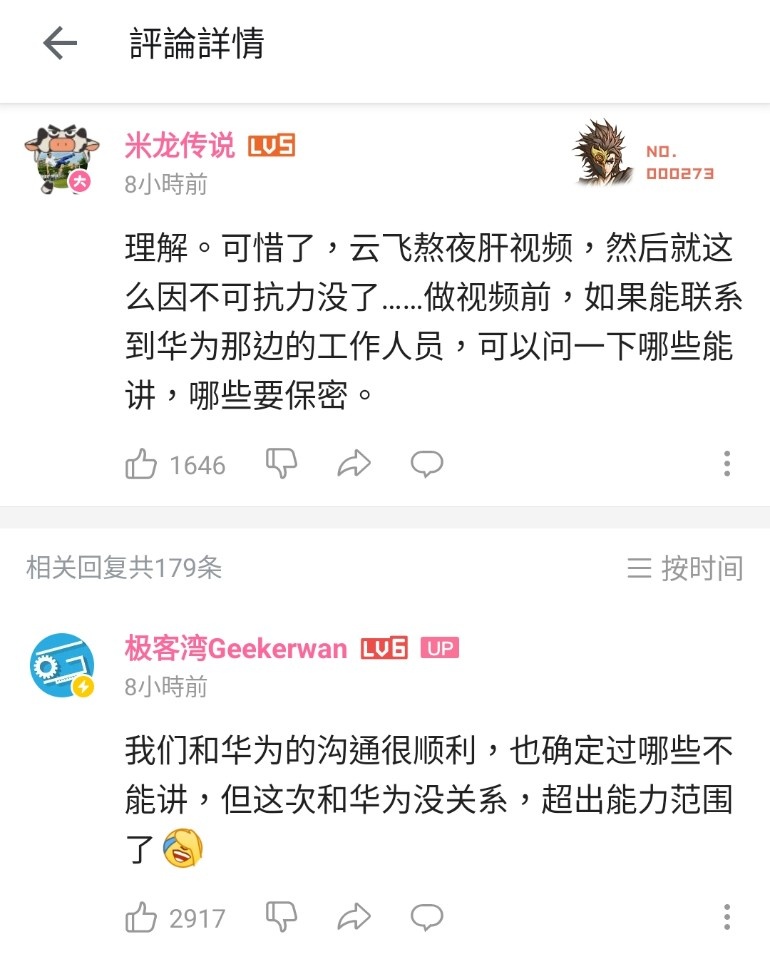Open more options for 极客湾Geekerwan's reply

point(727,916)
